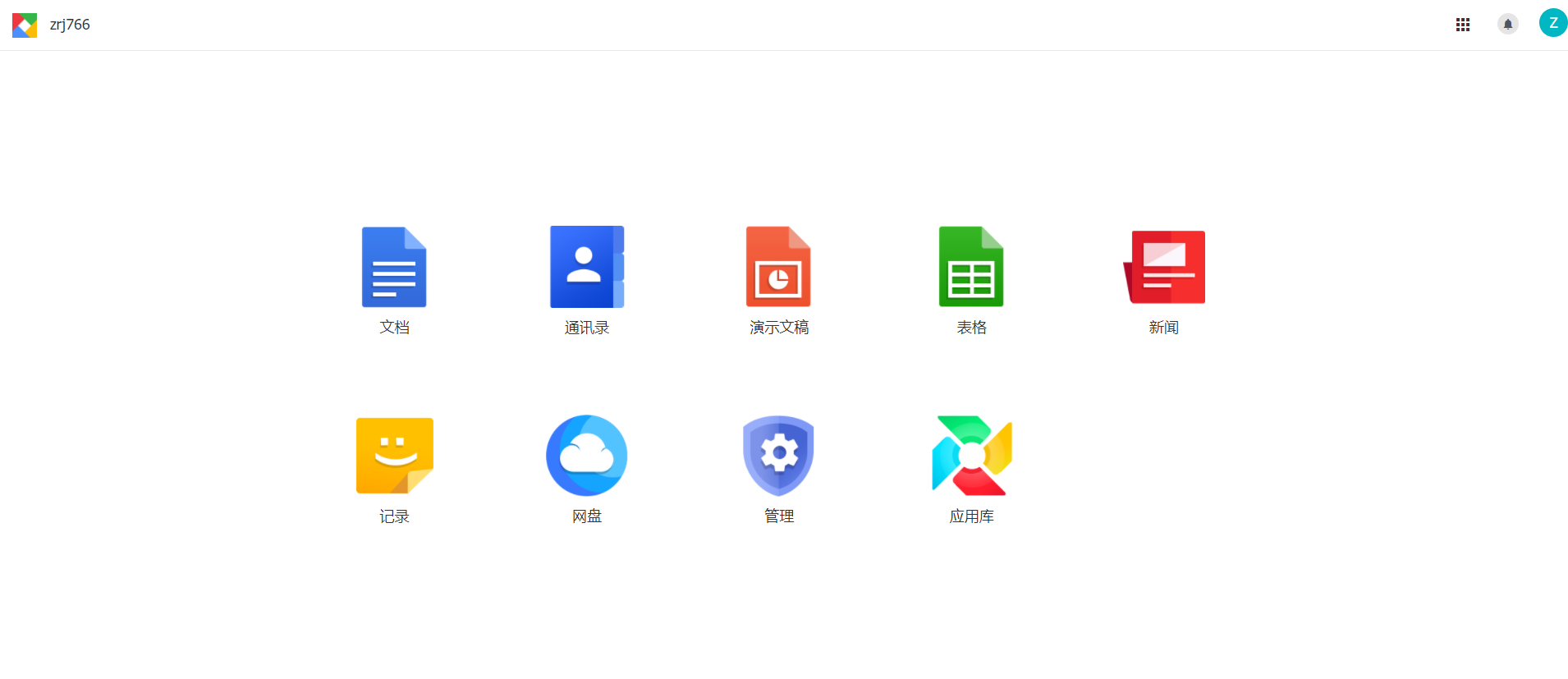Viewport: 1568px width, 679px height.
Task: Open the 表格 spreadsheets app
Action: pyautogui.click(x=971, y=268)
